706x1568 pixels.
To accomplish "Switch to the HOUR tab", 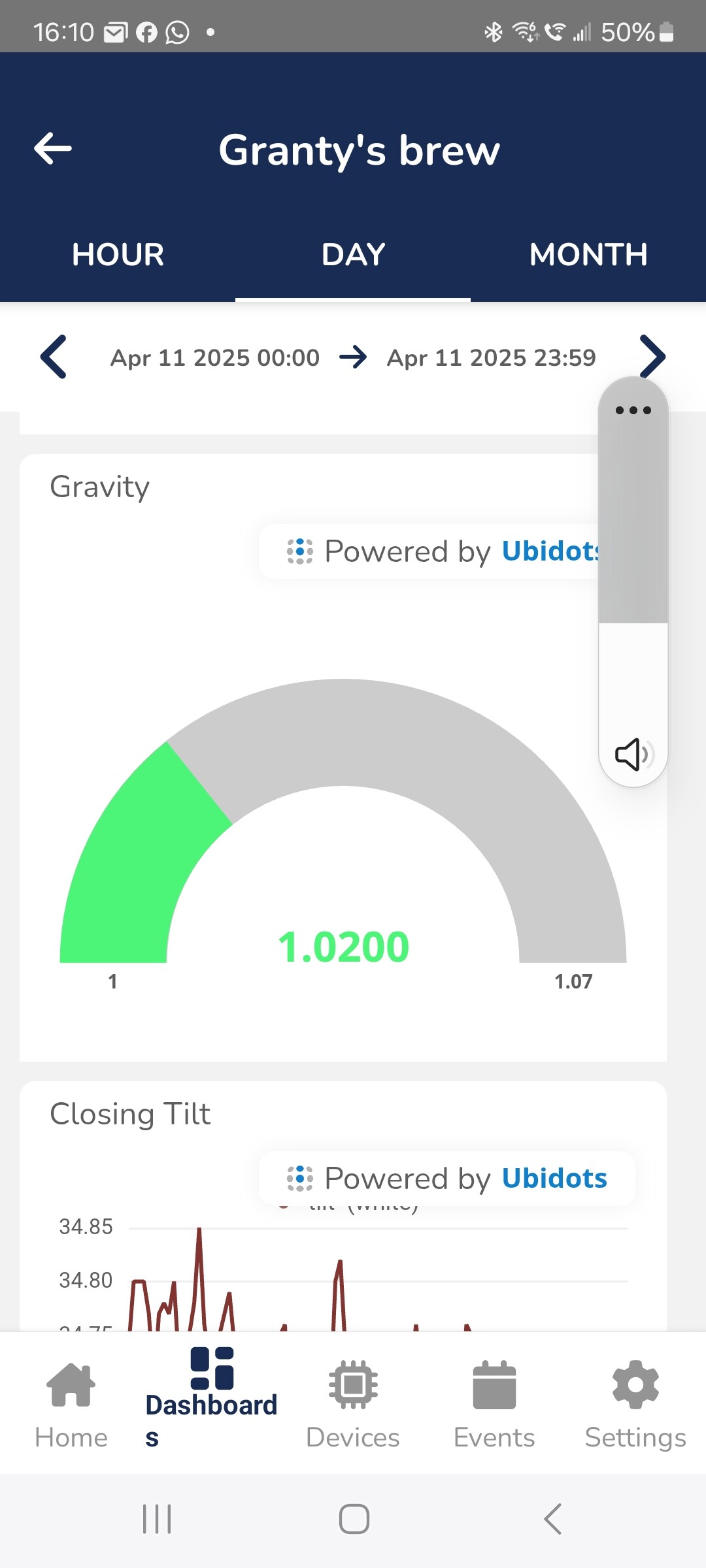I will [118, 255].
